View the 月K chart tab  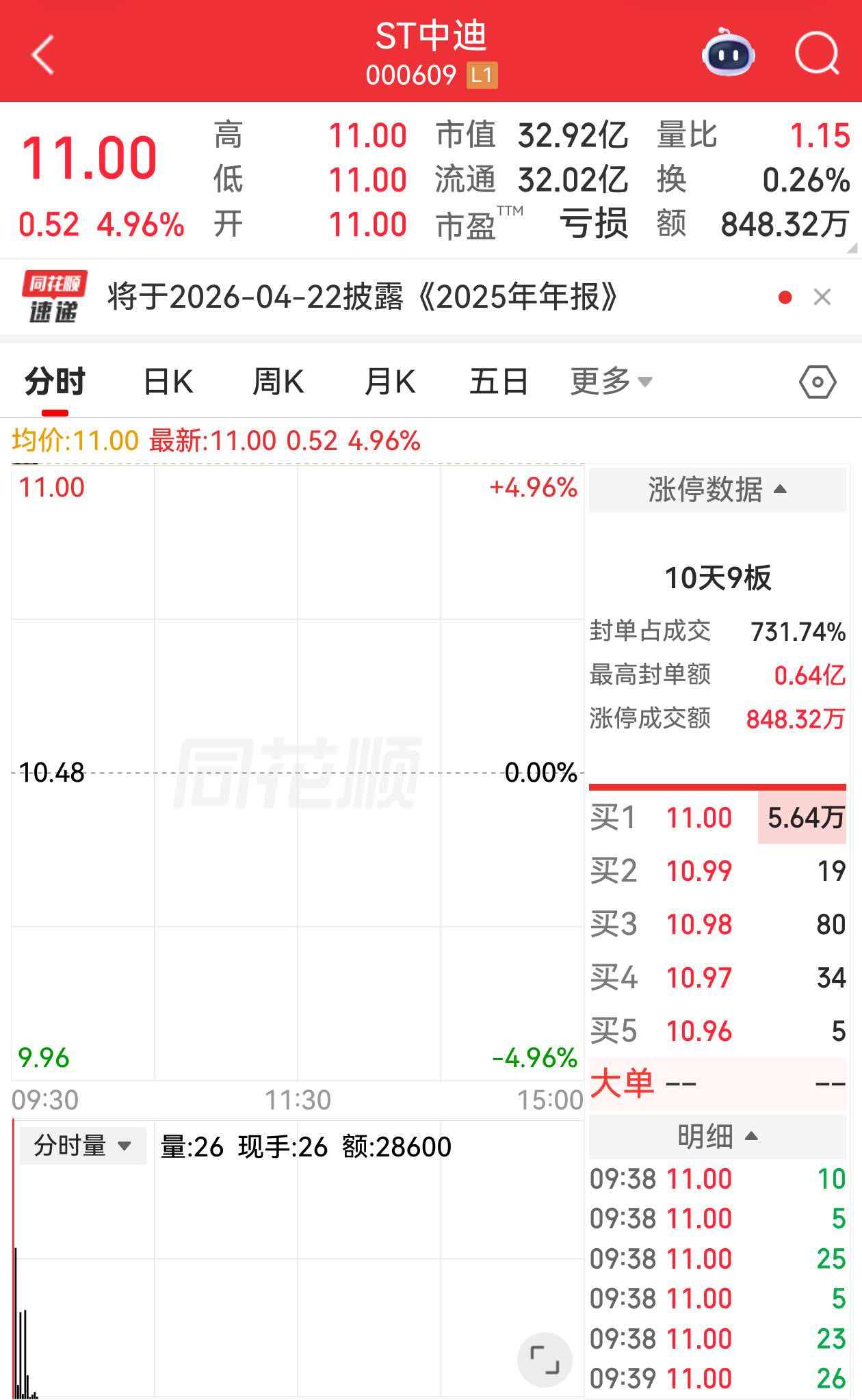pos(390,382)
